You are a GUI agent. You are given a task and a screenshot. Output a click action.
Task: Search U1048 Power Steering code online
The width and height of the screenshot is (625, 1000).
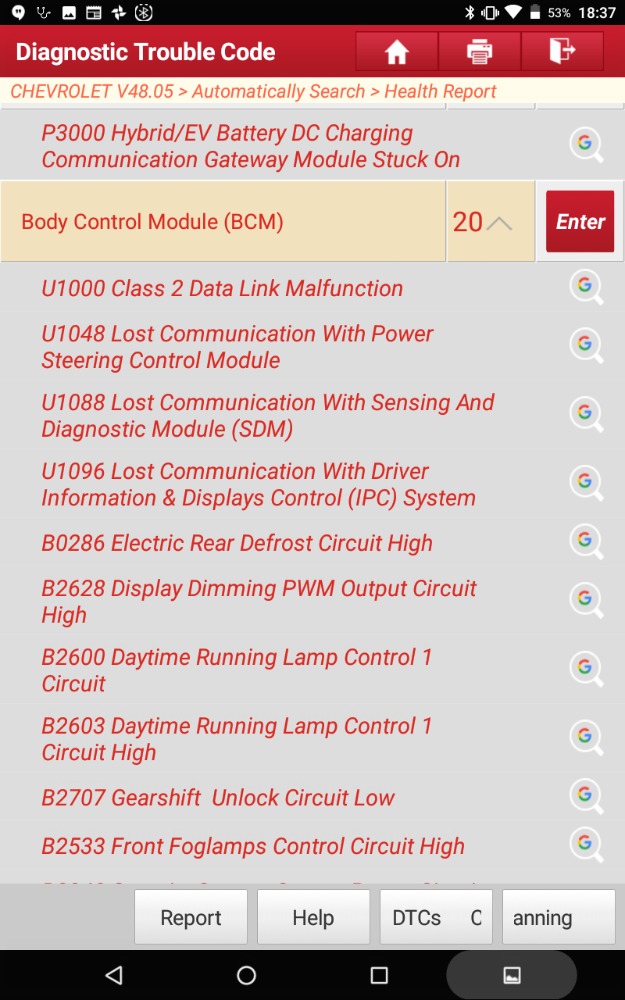586,346
